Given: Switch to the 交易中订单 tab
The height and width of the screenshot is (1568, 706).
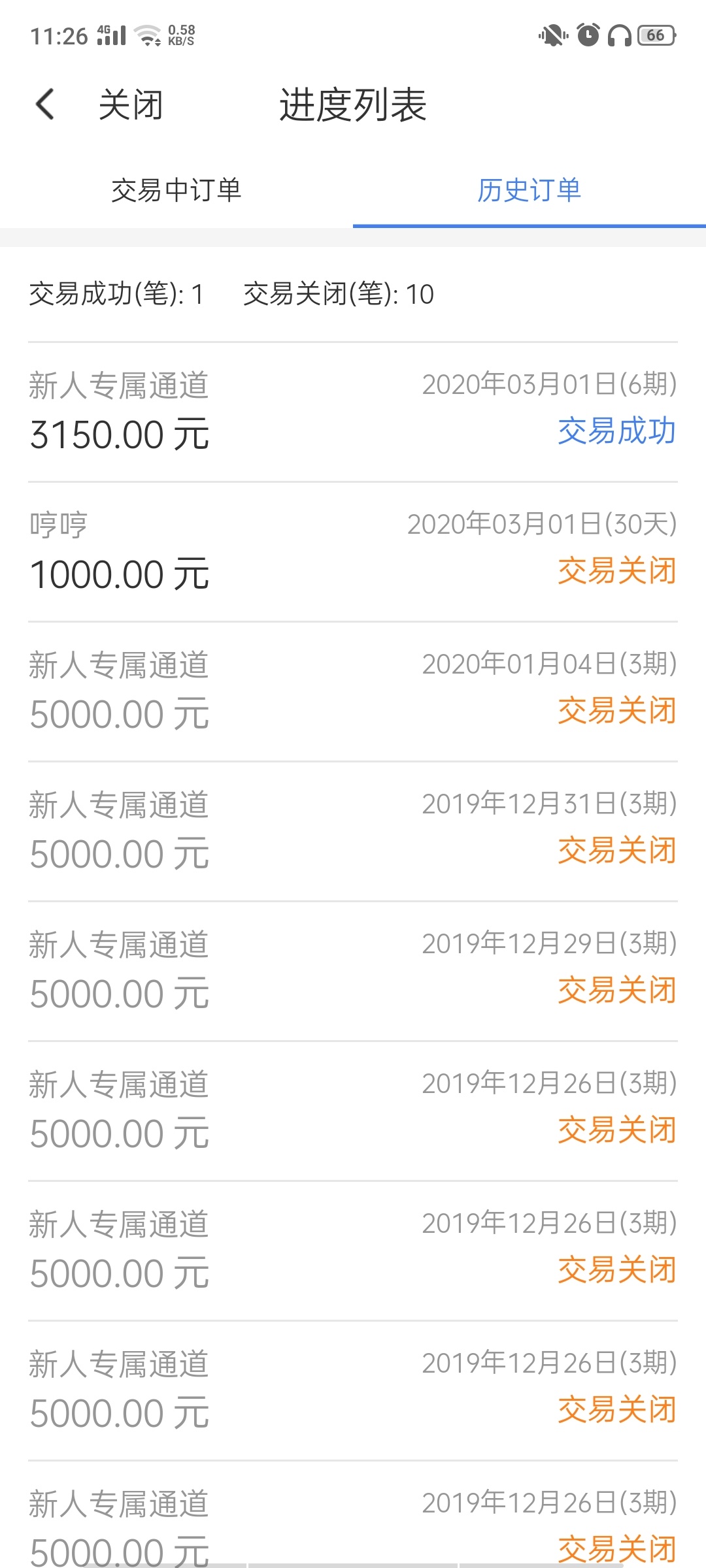Looking at the screenshot, I should pyautogui.click(x=176, y=190).
